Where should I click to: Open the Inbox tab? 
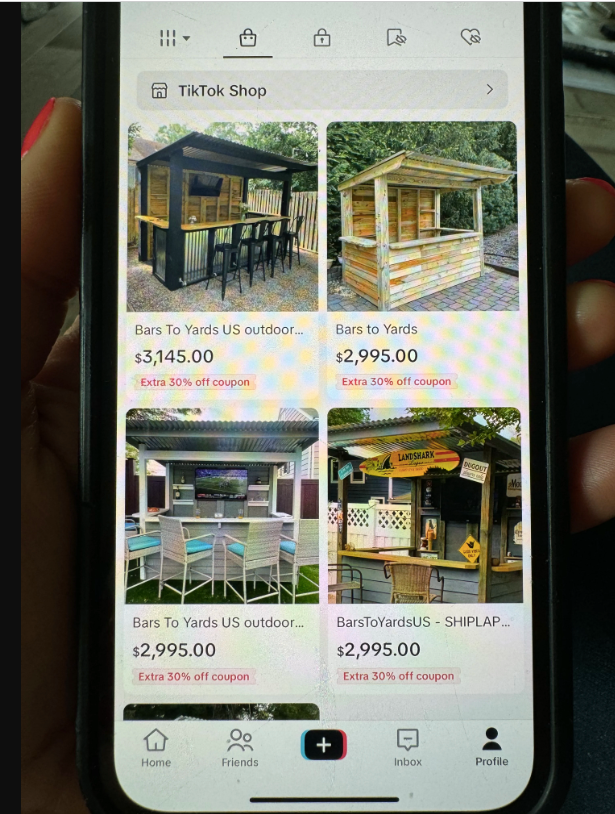coord(407,747)
